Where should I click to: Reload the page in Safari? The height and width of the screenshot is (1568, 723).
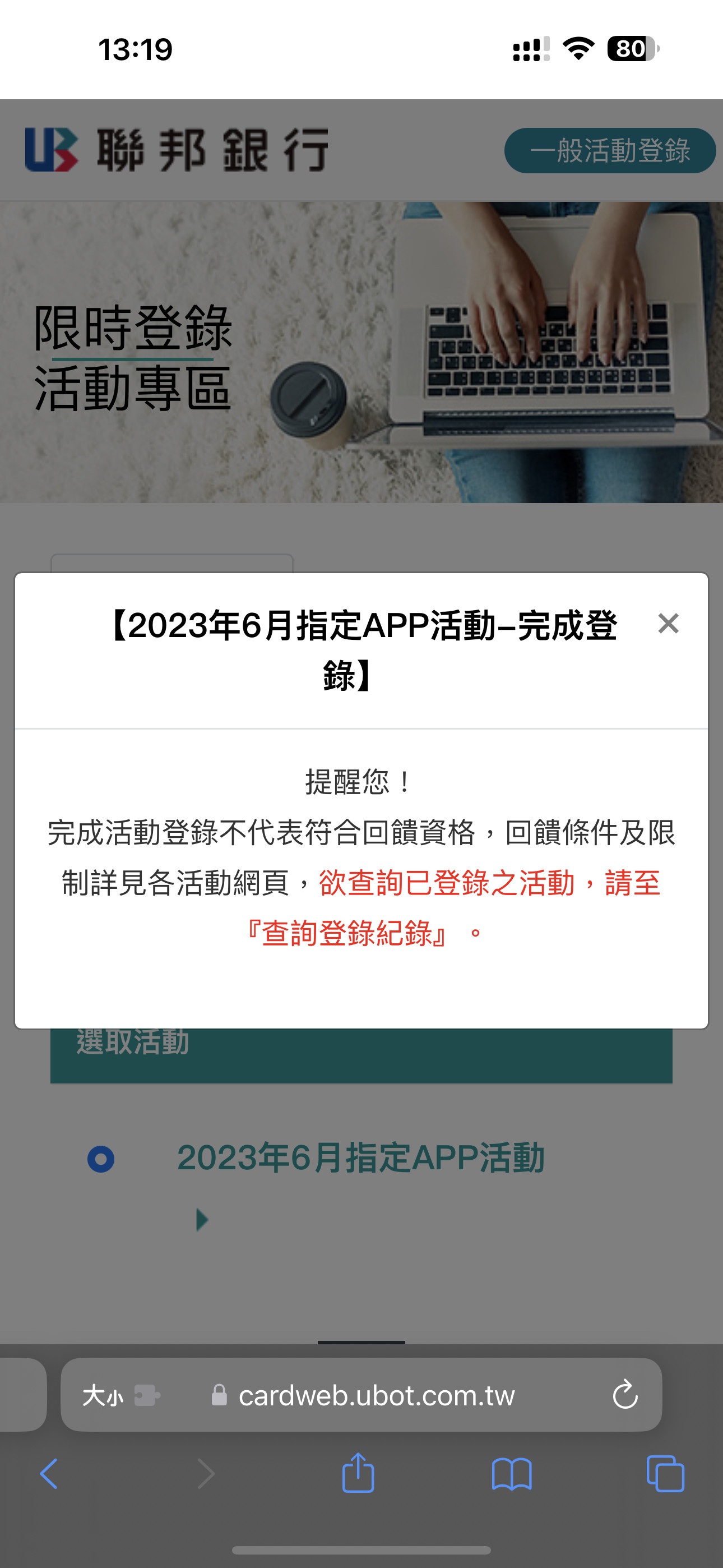coord(625,1395)
